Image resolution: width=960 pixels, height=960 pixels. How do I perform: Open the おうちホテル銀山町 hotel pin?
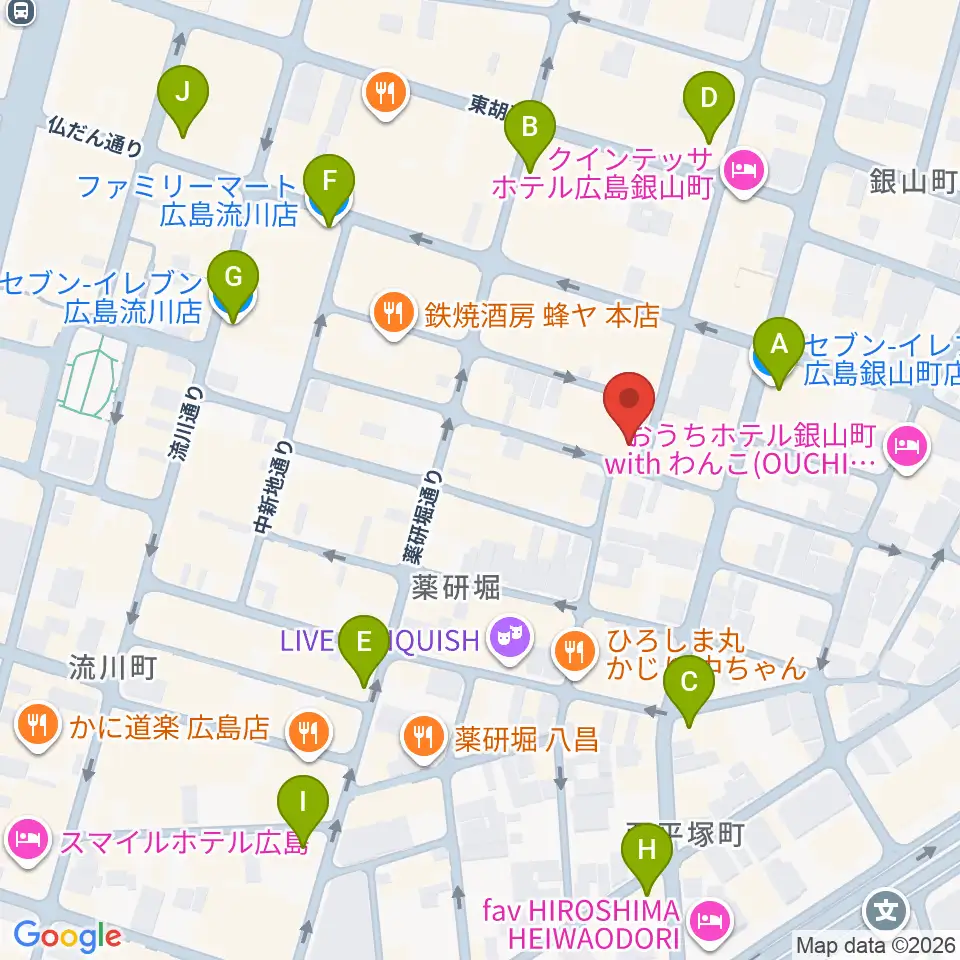(x=907, y=448)
